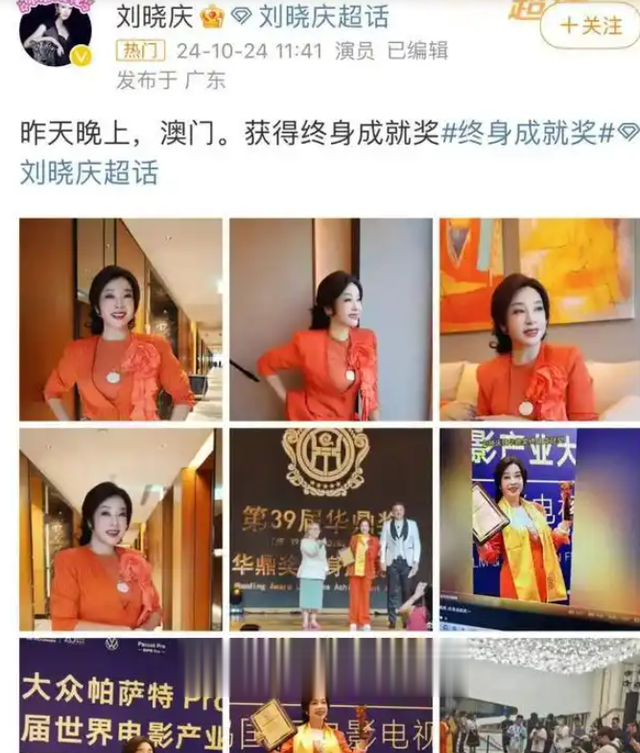Open the photo with the yellow abstract painting
Viewport: 640px width, 753px height.
pos(540,319)
